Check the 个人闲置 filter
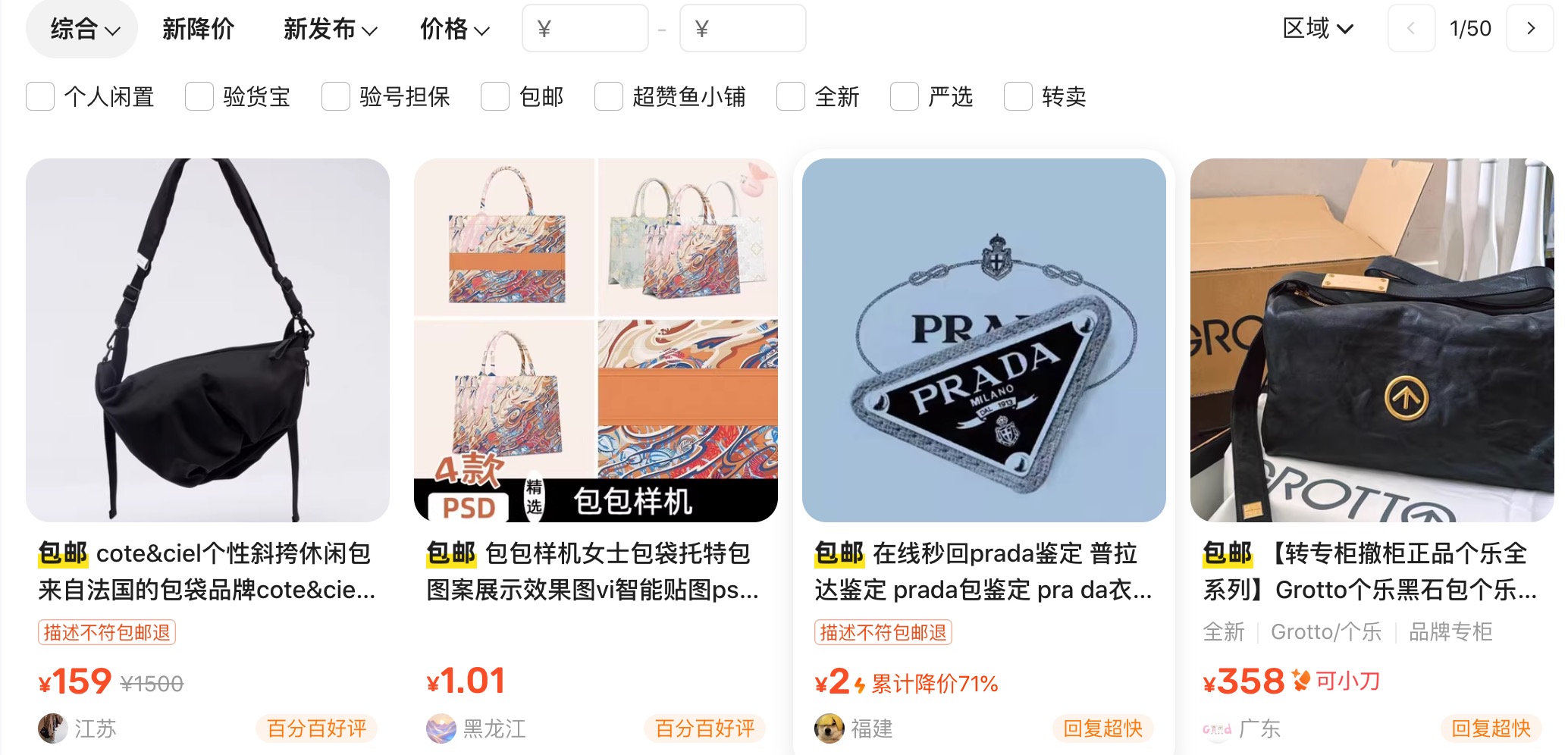Viewport: 1568px width, 755px height. pos(41,97)
